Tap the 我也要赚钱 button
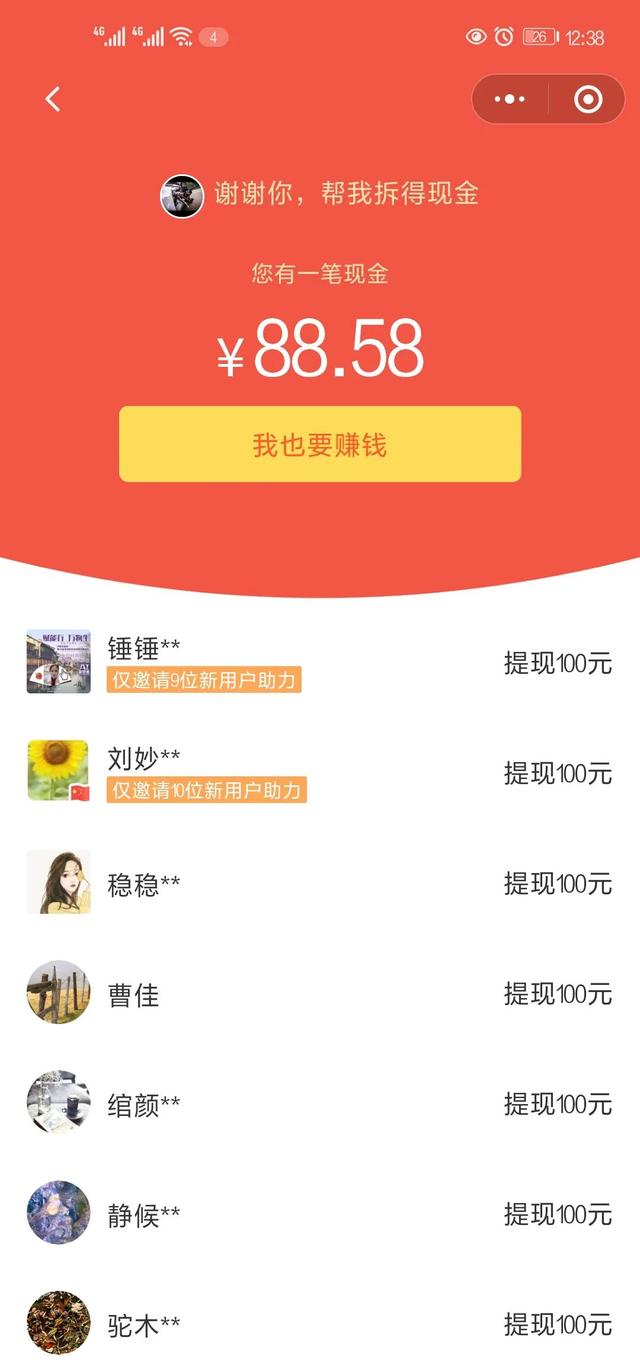Viewport: 640px width, 1369px height. [320, 444]
